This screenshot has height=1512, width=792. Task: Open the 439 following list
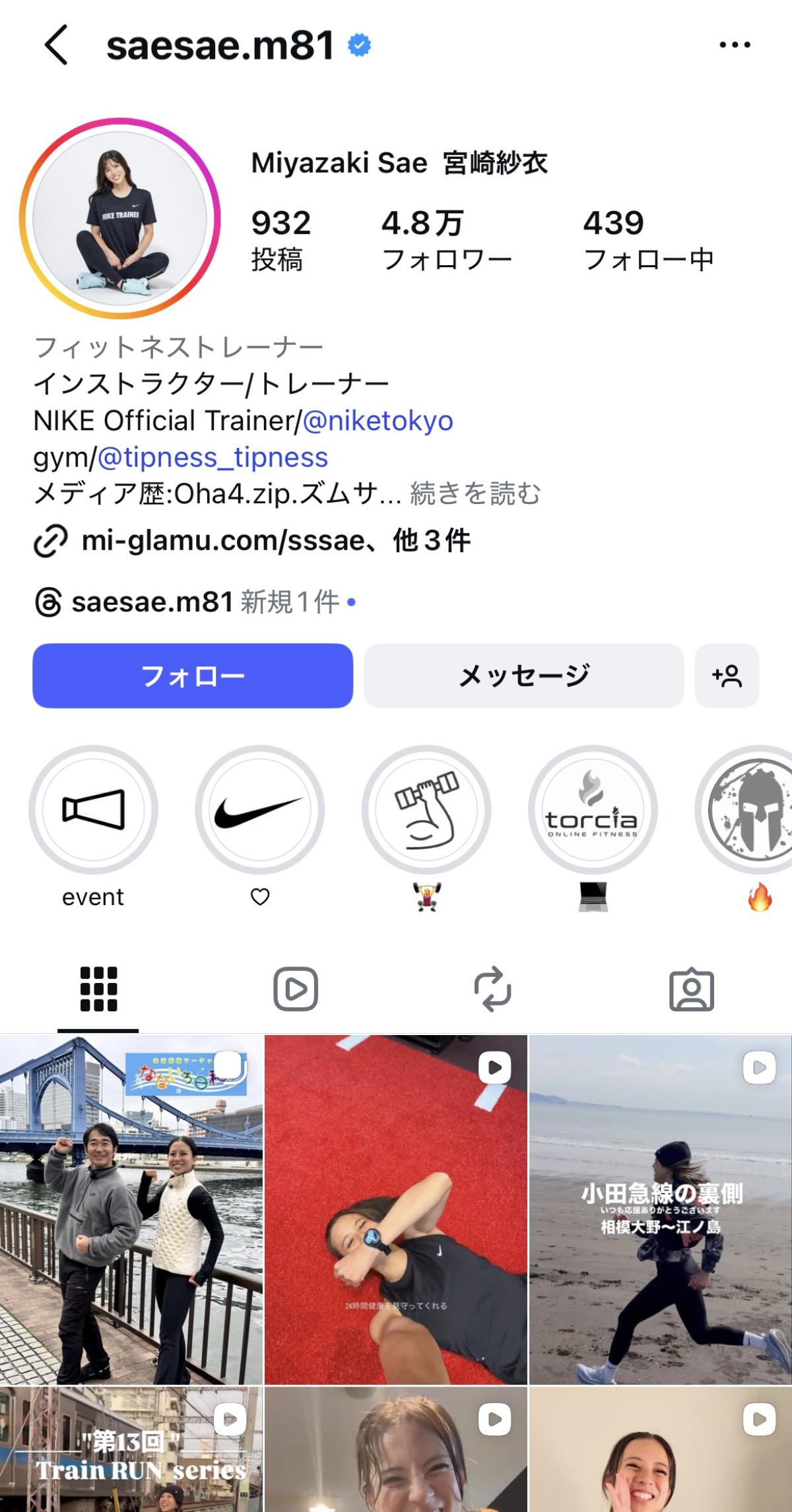click(x=648, y=240)
